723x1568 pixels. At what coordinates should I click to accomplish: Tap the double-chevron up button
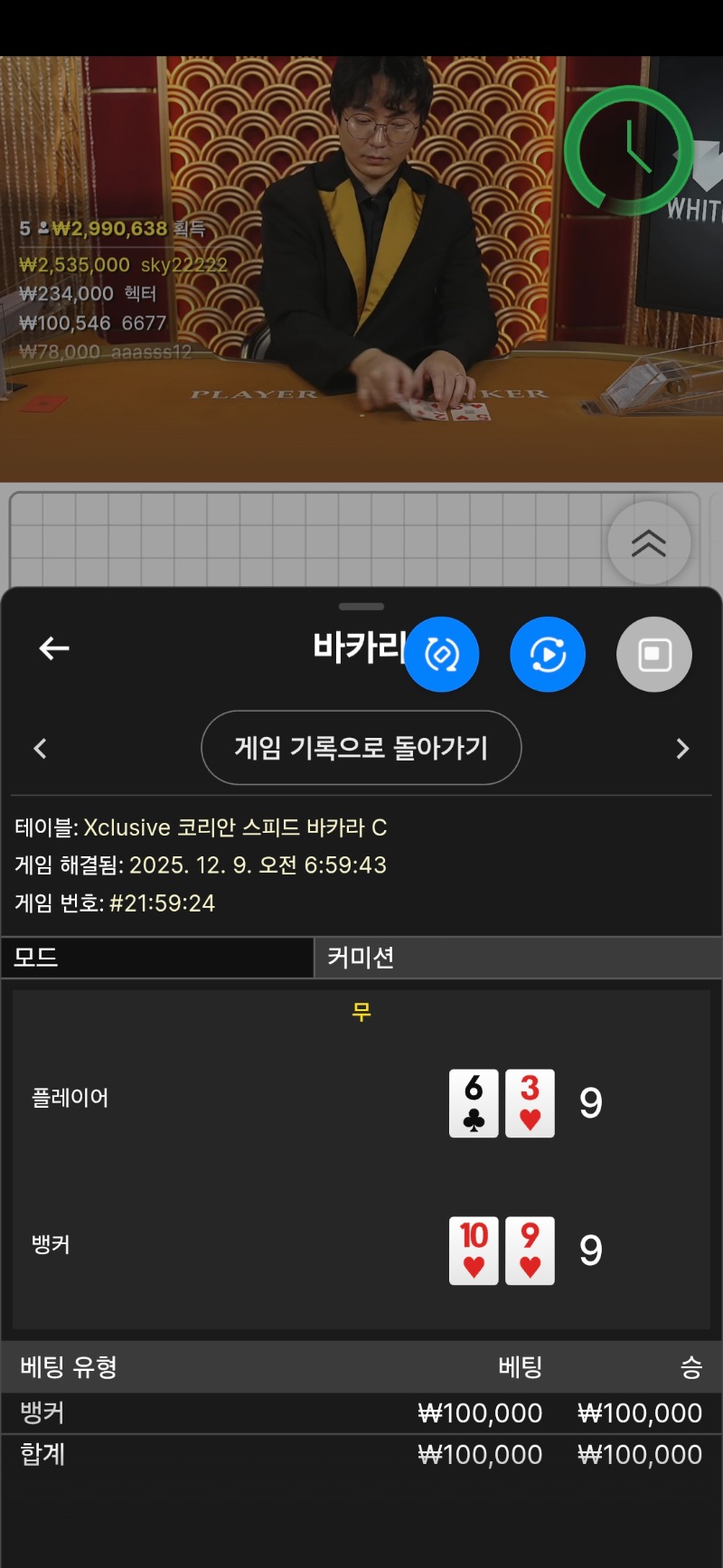point(649,543)
